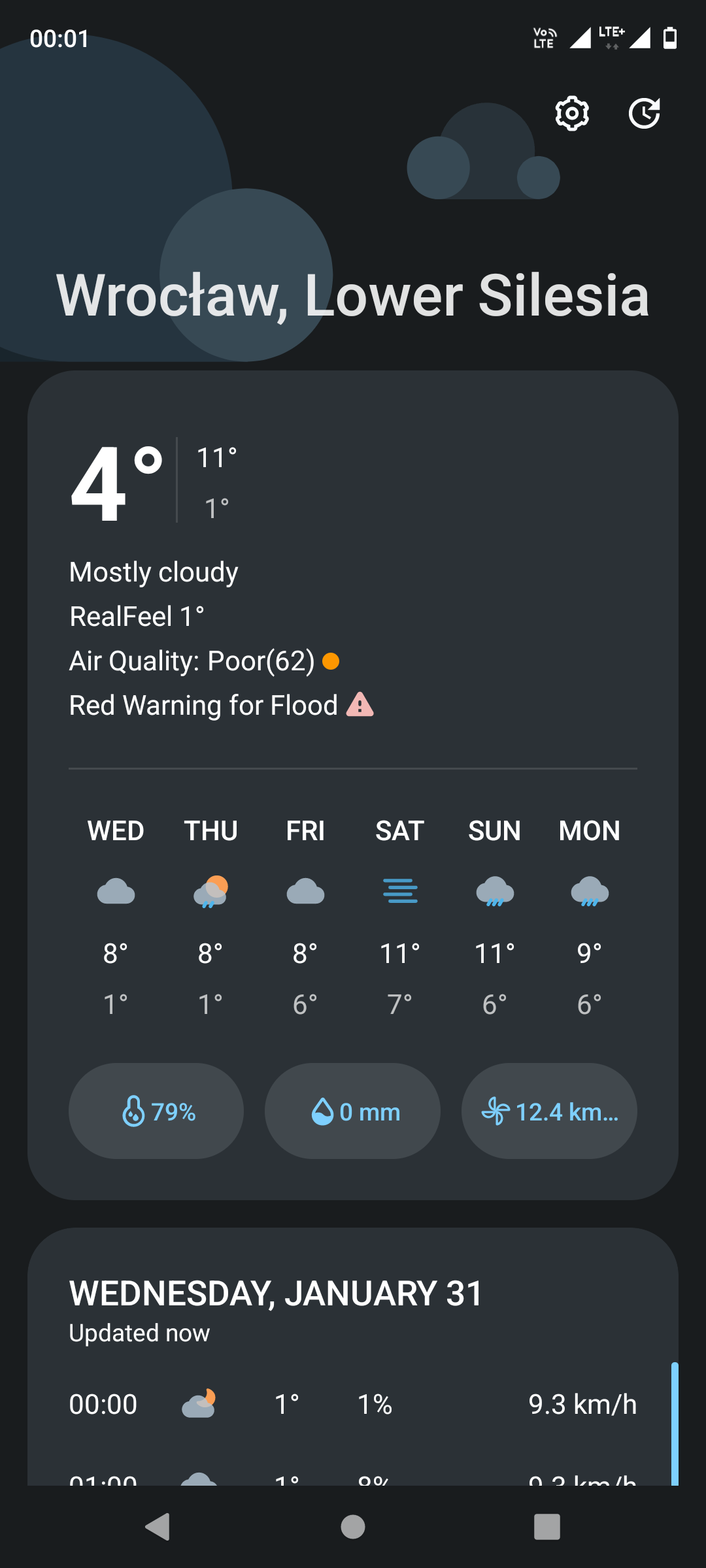Open Monday's daily forecast
706x1568 pixels.
coord(589,915)
